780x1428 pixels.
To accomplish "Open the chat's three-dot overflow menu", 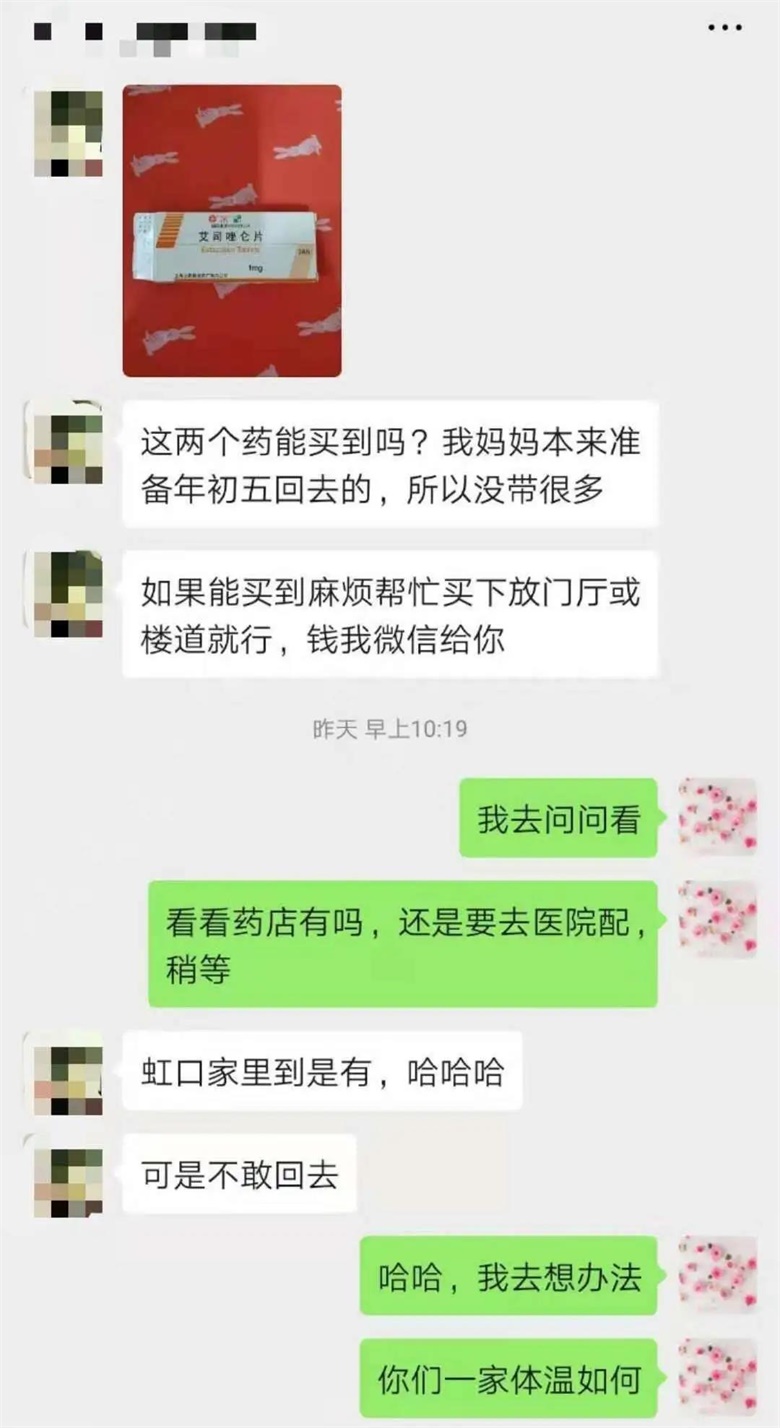I will [x=724, y=28].
